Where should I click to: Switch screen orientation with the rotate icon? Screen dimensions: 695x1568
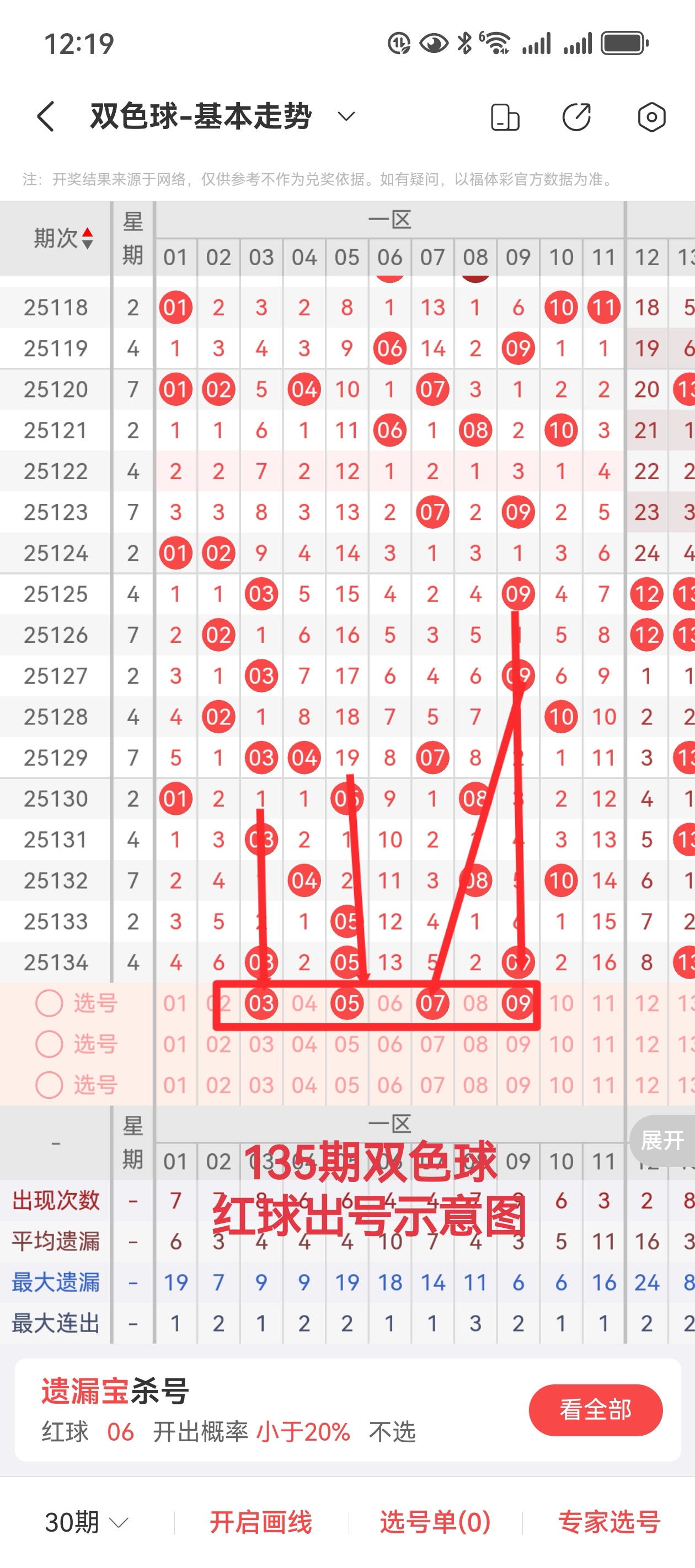click(505, 117)
